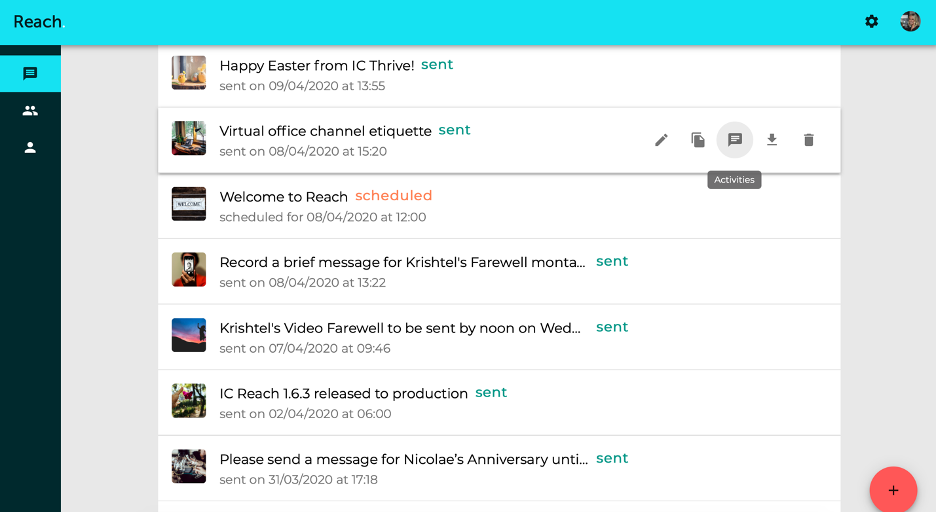Switch to the single person section in sidebar
The image size is (936, 512).
pos(30,148)
